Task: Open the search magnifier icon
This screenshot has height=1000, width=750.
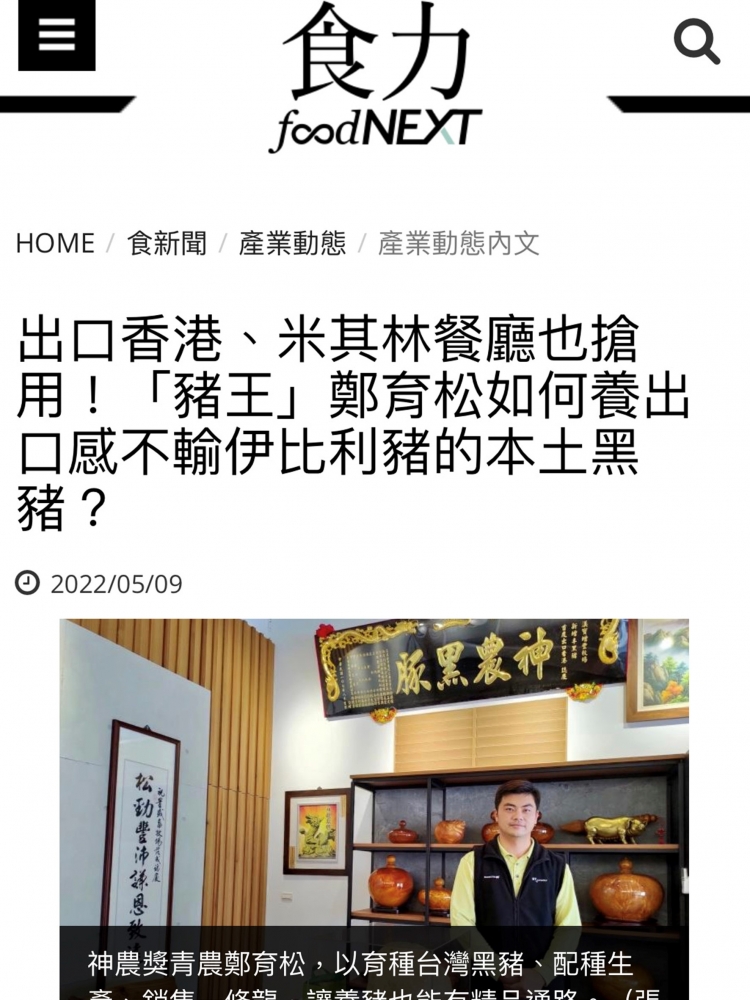Action: pos(696,41)
